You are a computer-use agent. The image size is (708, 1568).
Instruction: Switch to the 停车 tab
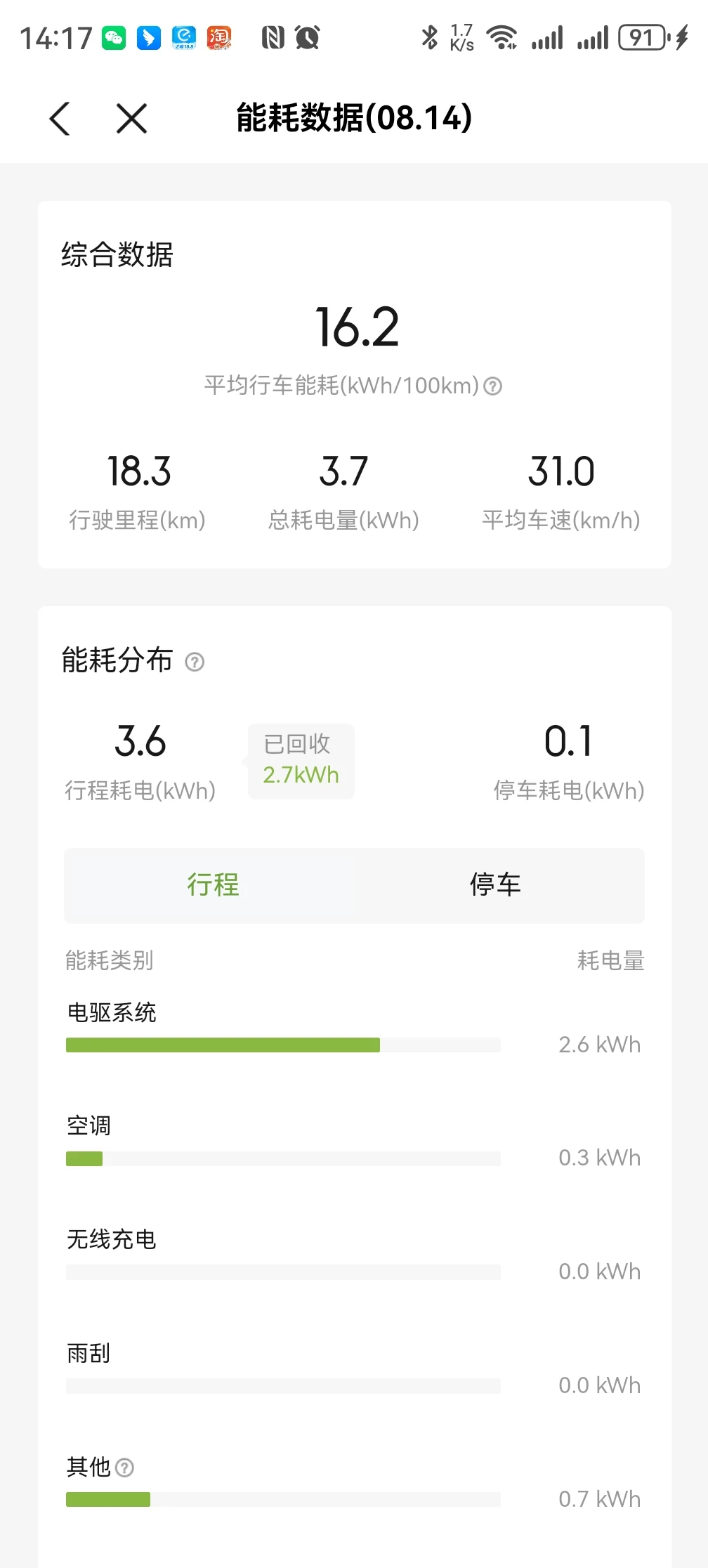point(495,885)
